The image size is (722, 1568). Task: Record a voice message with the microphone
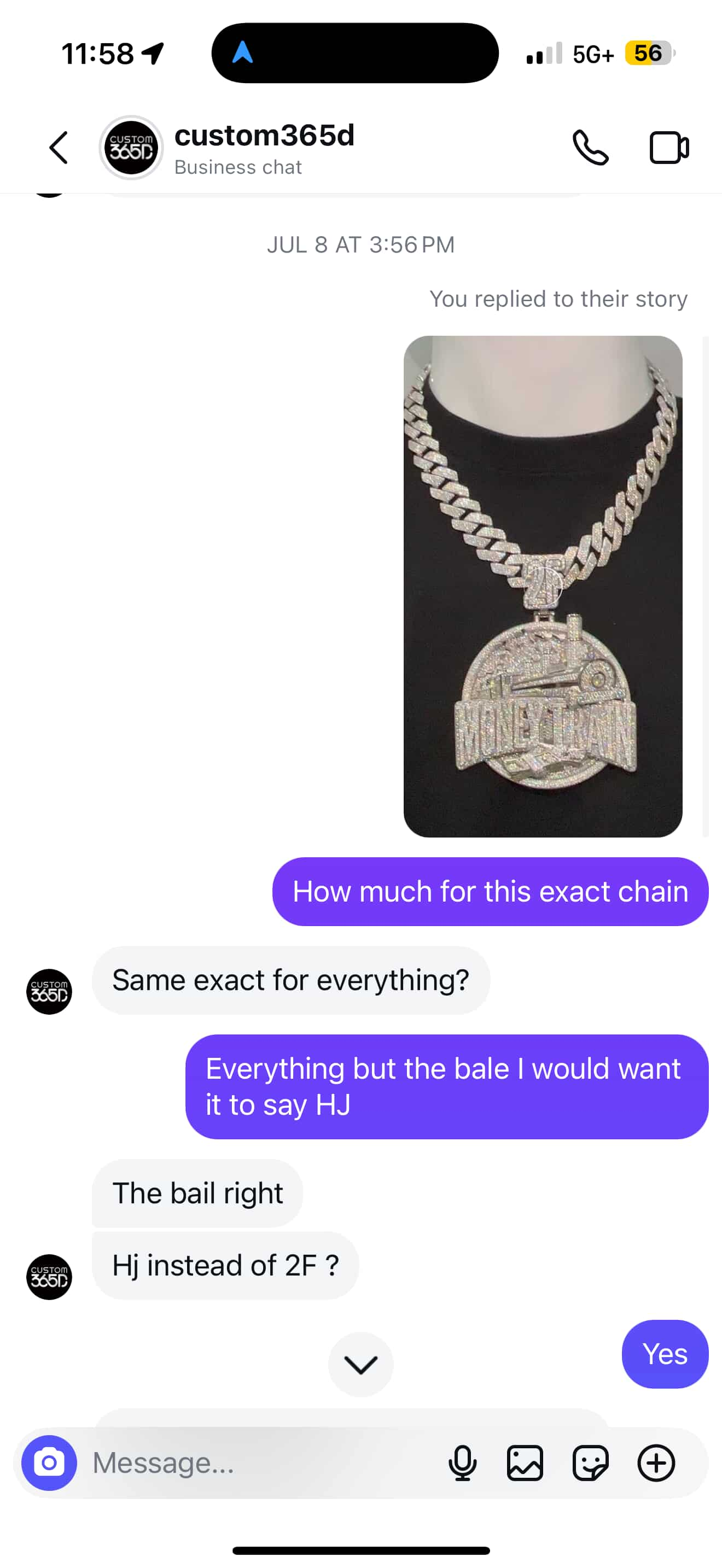[462, 1462]
